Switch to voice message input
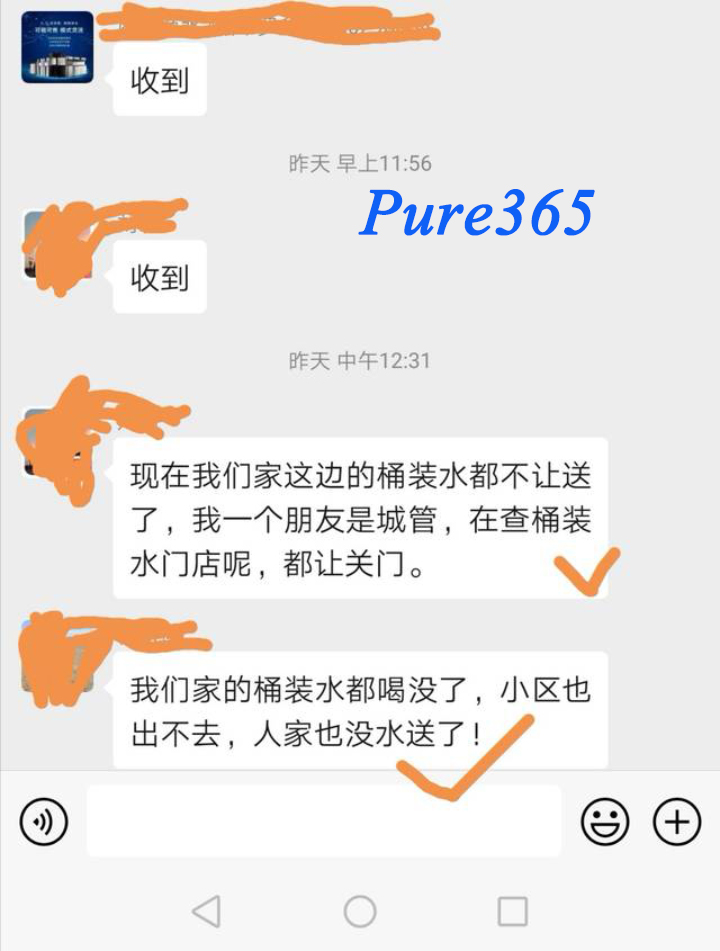The width and height of the screenshot is (720, 951). (x=44, y=822)
